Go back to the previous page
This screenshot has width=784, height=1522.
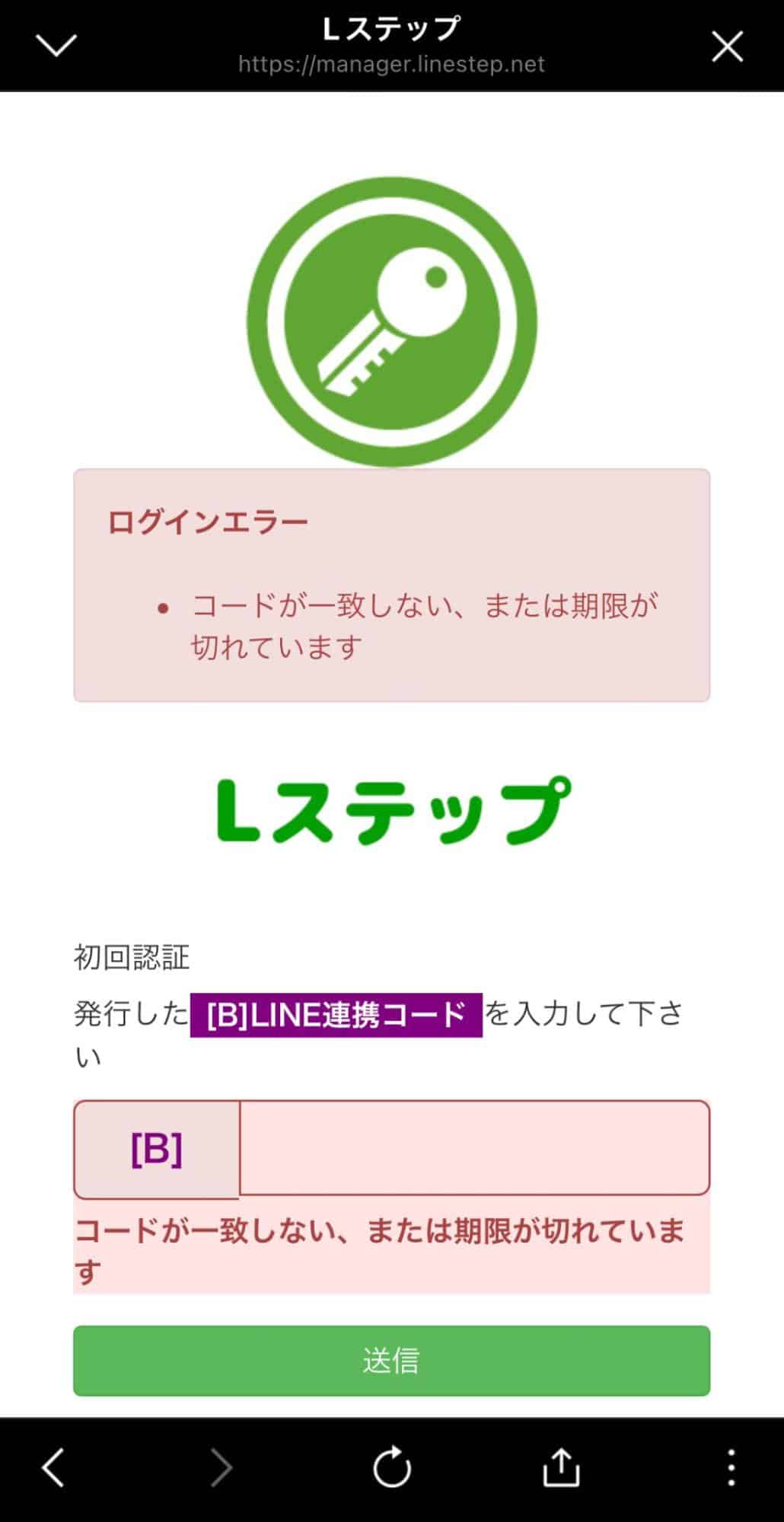53,1467
